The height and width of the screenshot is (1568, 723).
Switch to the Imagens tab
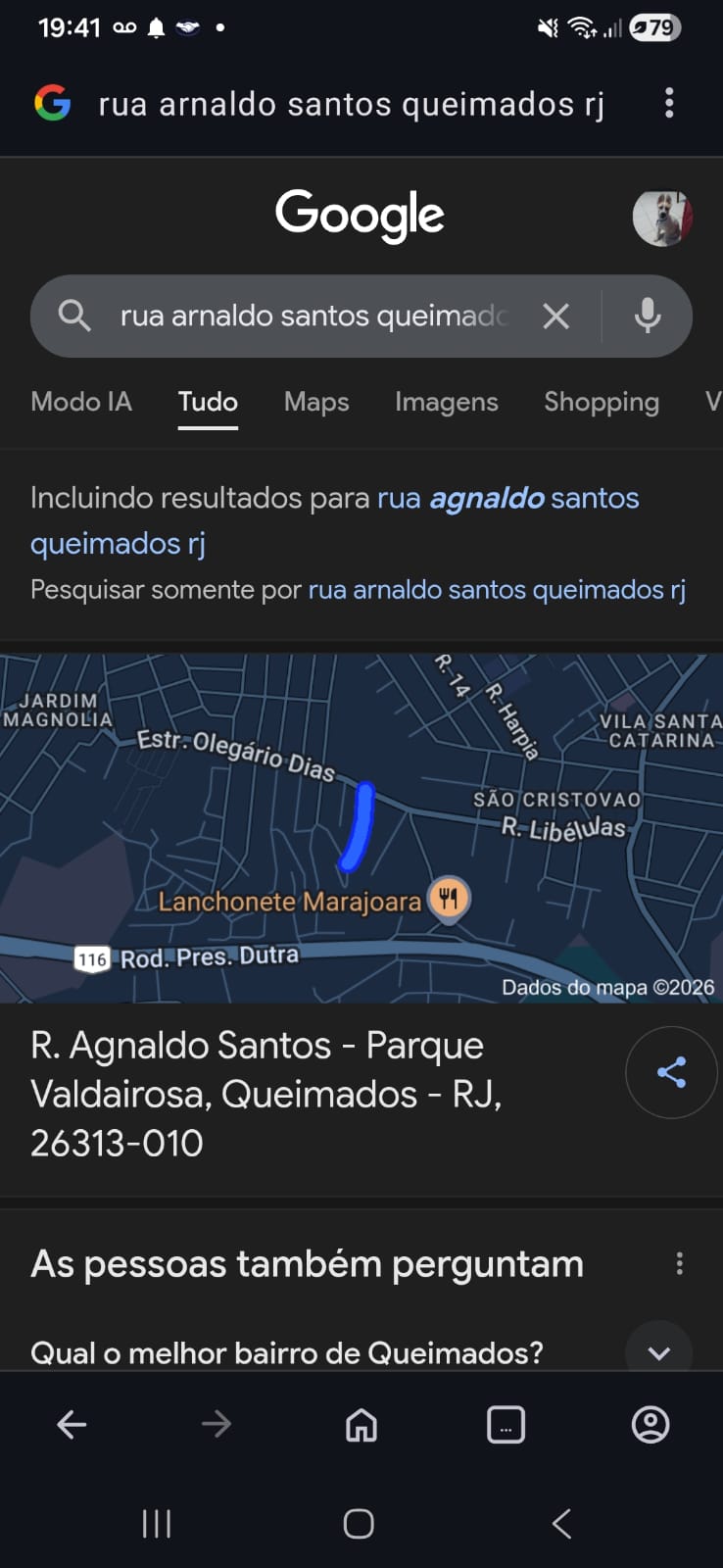446,402
